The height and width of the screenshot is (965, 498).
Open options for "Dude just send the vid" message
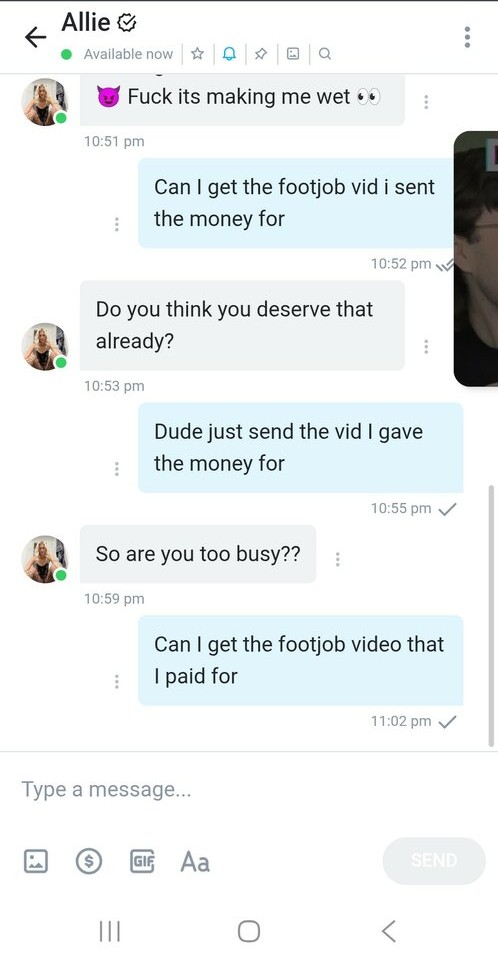tap(116, 469)
